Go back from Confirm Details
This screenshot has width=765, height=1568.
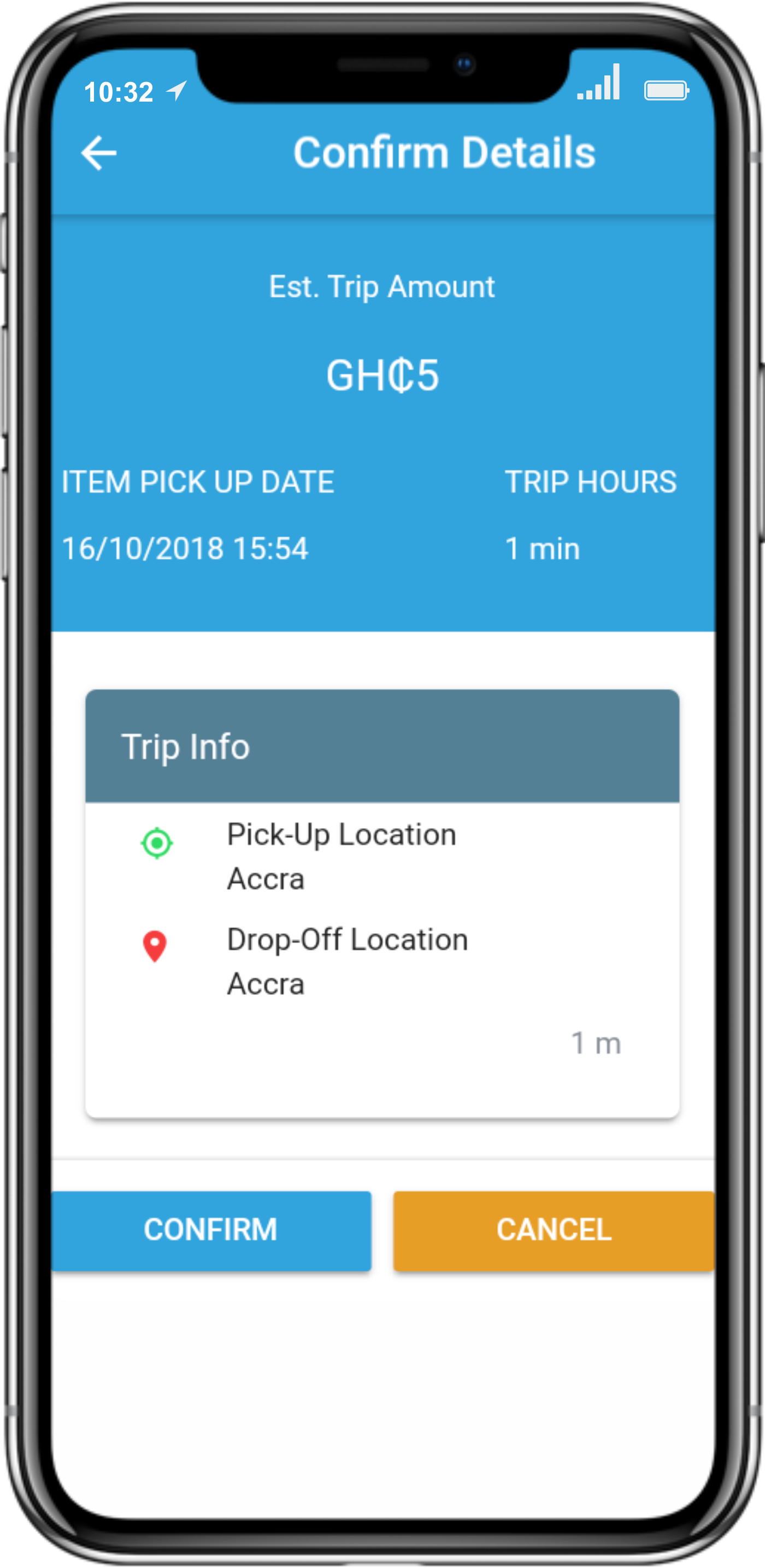click(98, 153)
